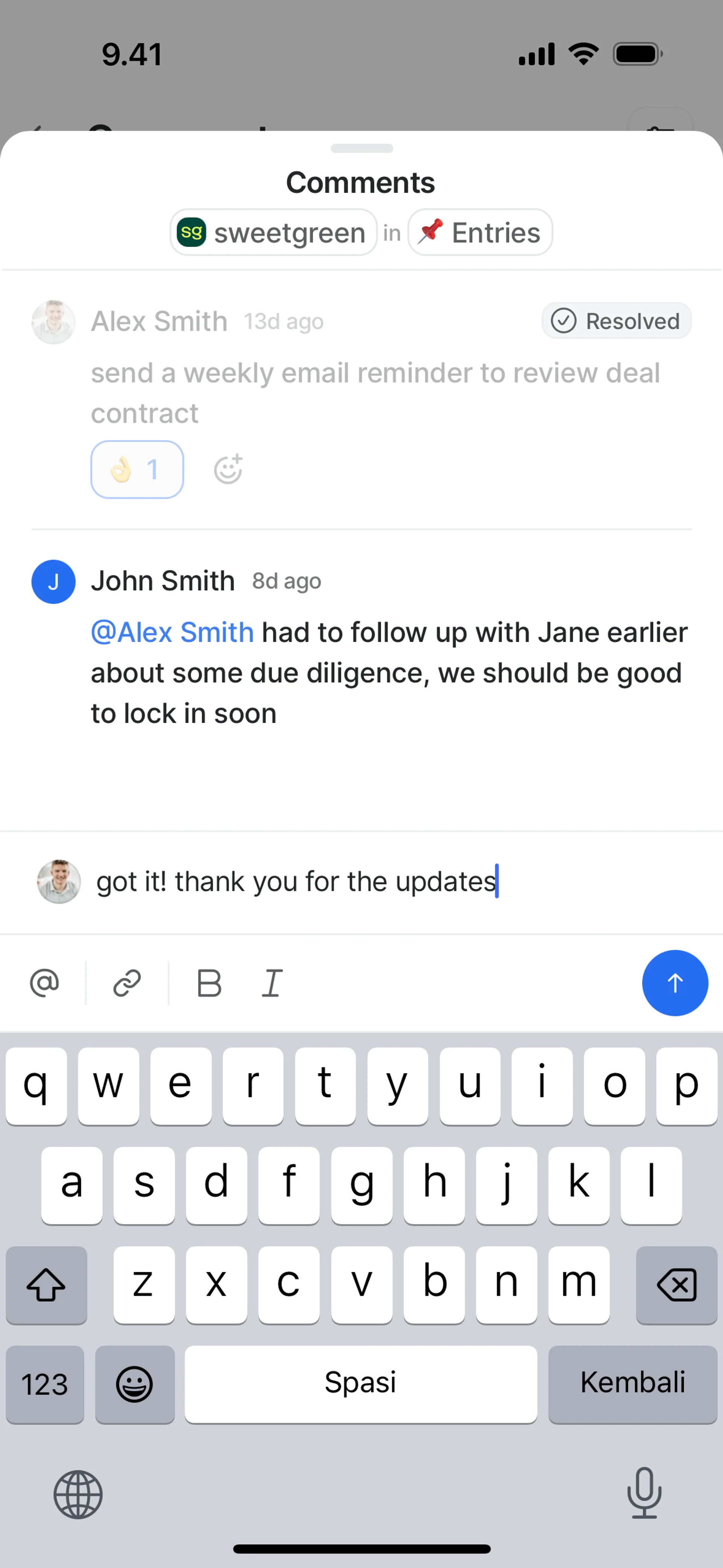Open the @Alex Smith mention link
Screen dimensions: 723x1568
172,633
